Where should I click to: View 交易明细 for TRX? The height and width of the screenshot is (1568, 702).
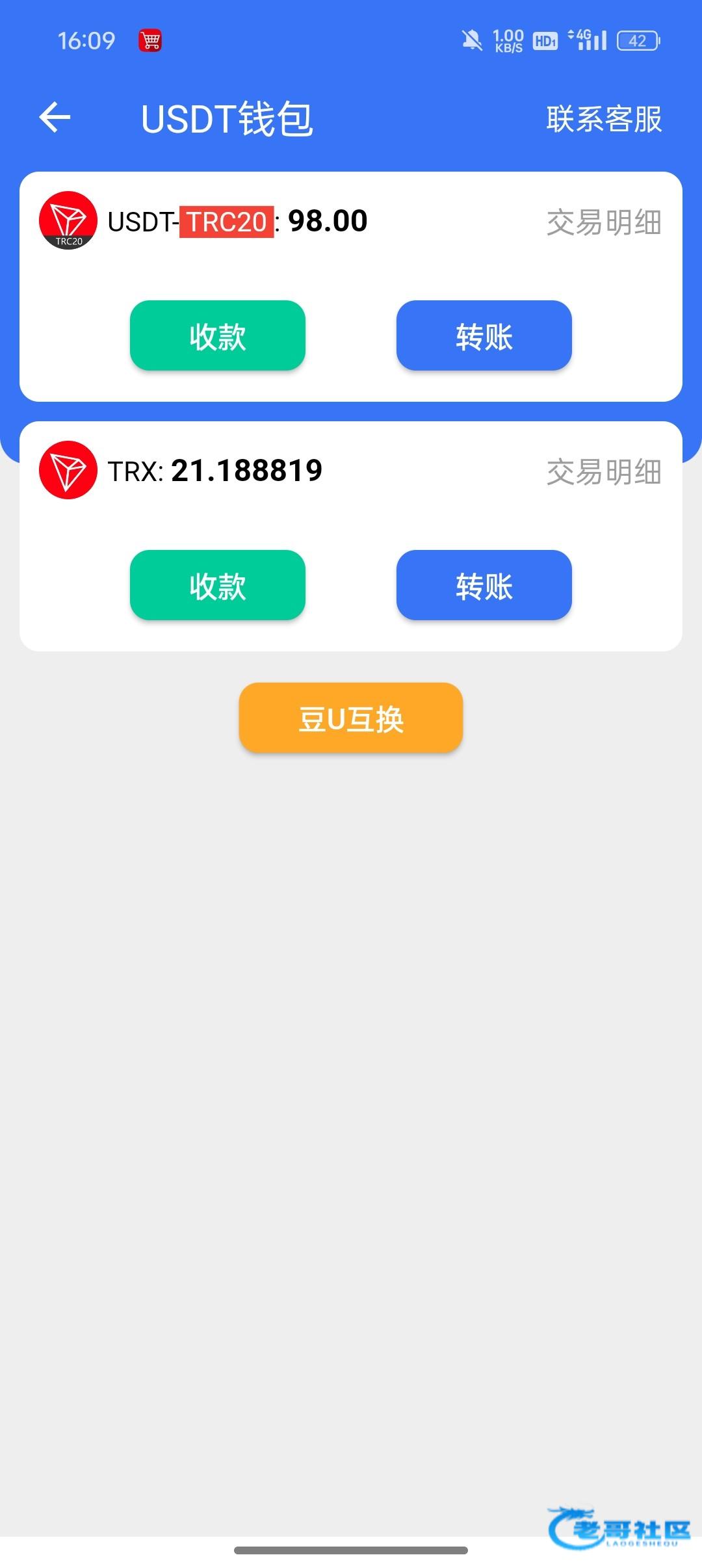coord(603,472)
